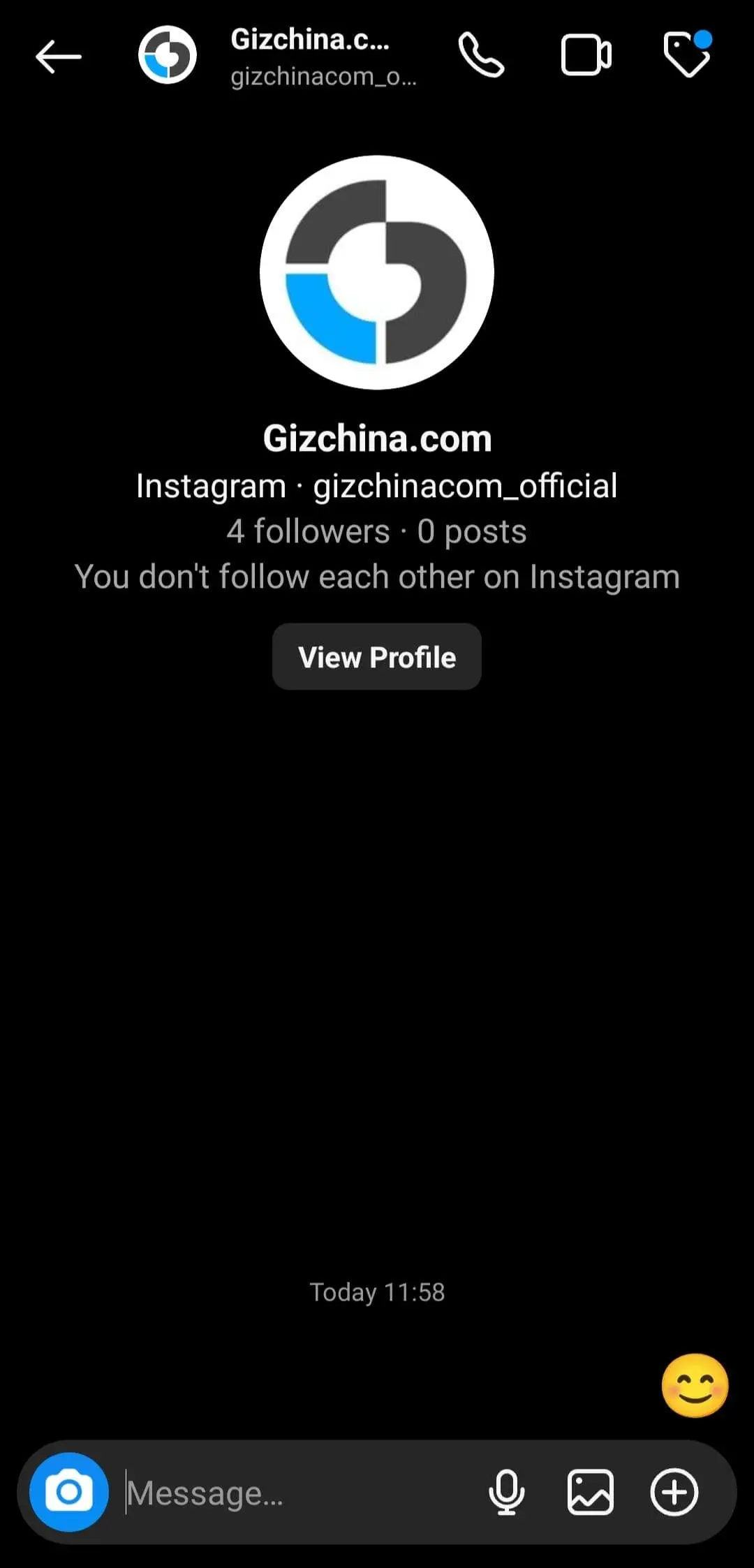The image size is (754, 1568).
Task: Send the smiling emoji reaction
Action: click(x=695, y=1386)
